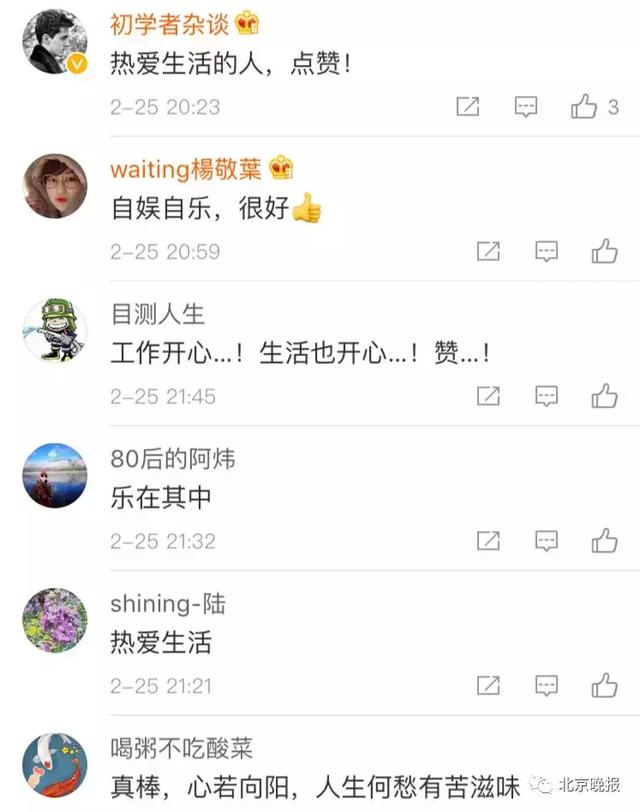640x812 pixels.
Task: Like the comment by 目测人生
Action: [x=604, y=396]
